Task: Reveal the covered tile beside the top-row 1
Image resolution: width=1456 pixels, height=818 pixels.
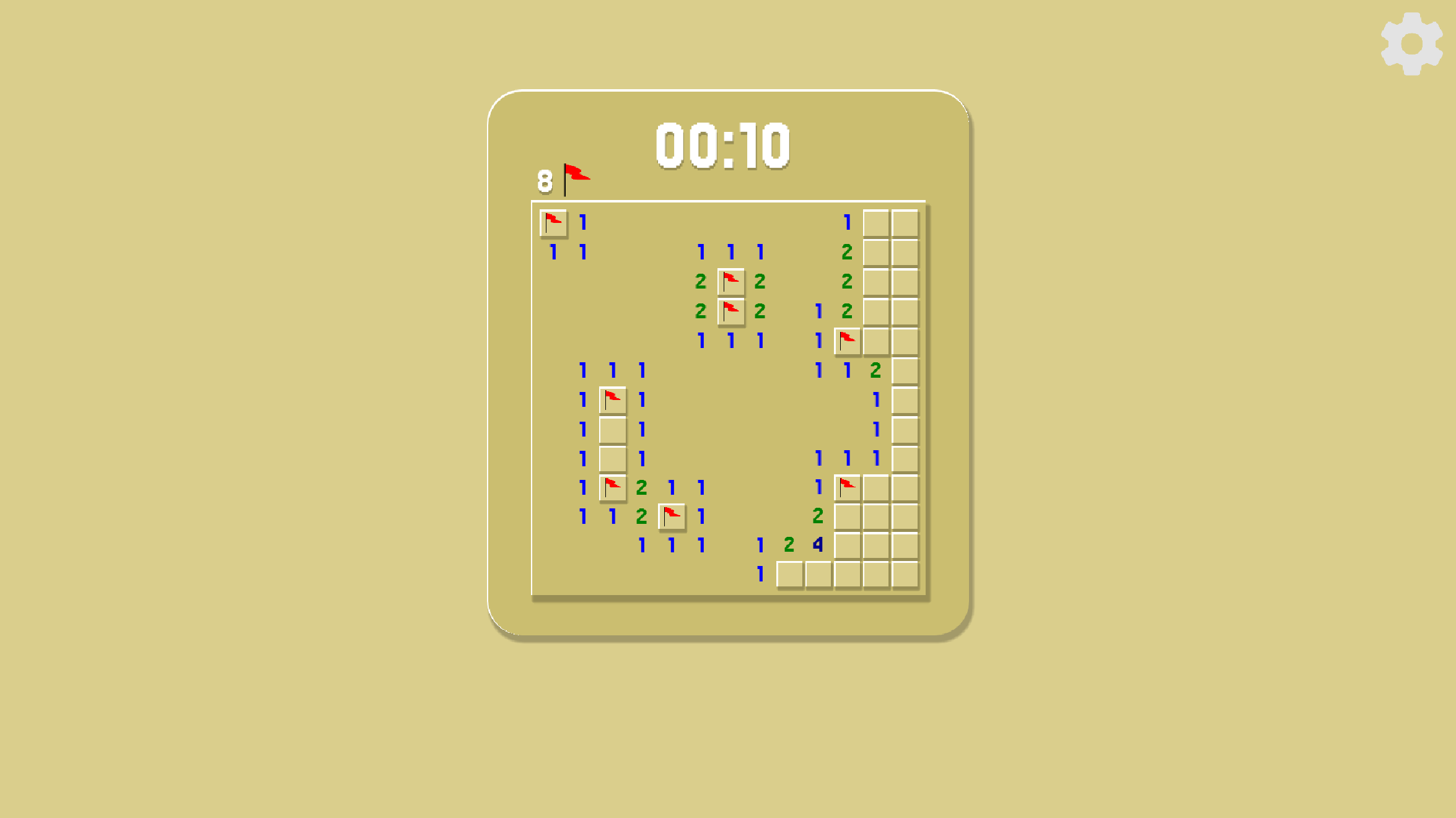Action: (x=876, y=223)
